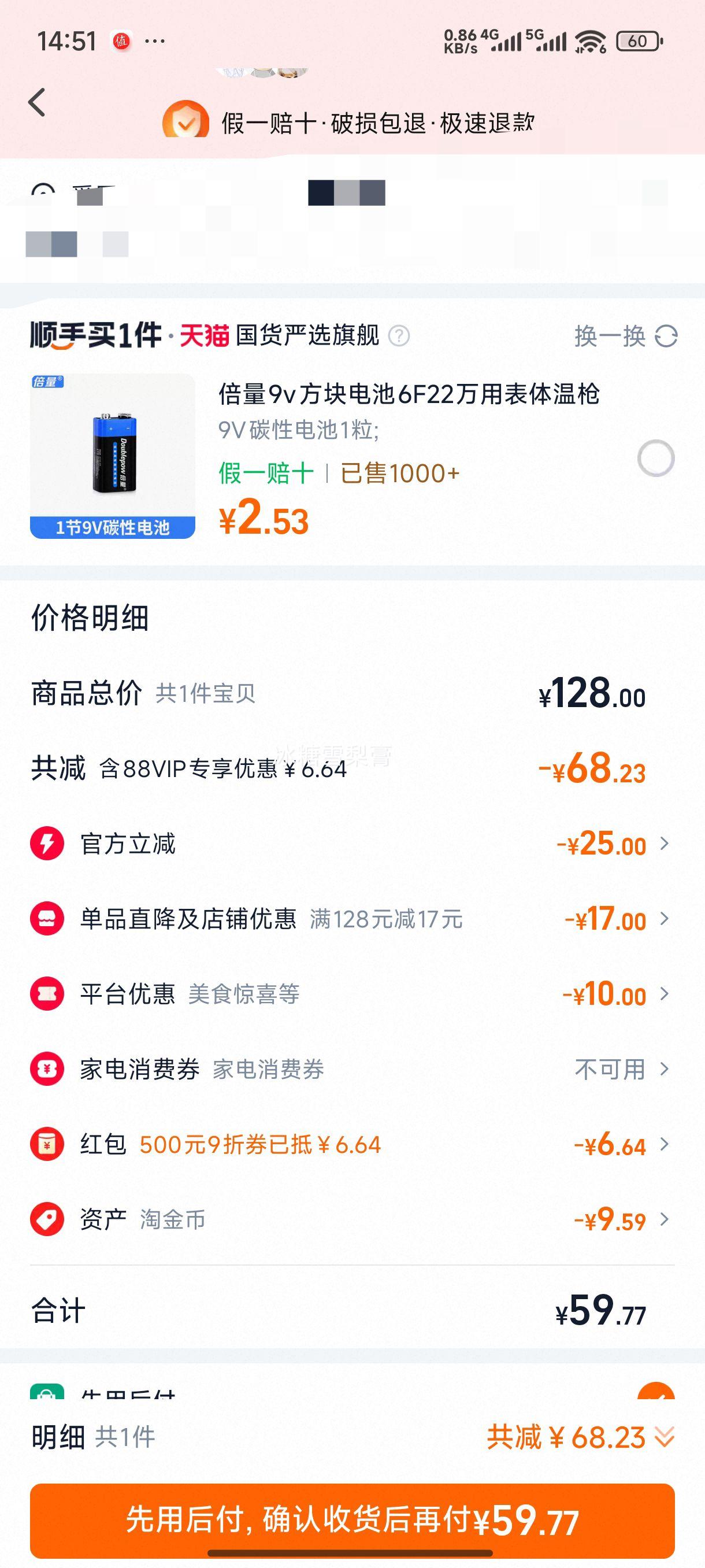The image size is (705, 1568).
Task: Click the coupon icon beside 单品直降及店铺优惠
Action: tap(47, 920)
